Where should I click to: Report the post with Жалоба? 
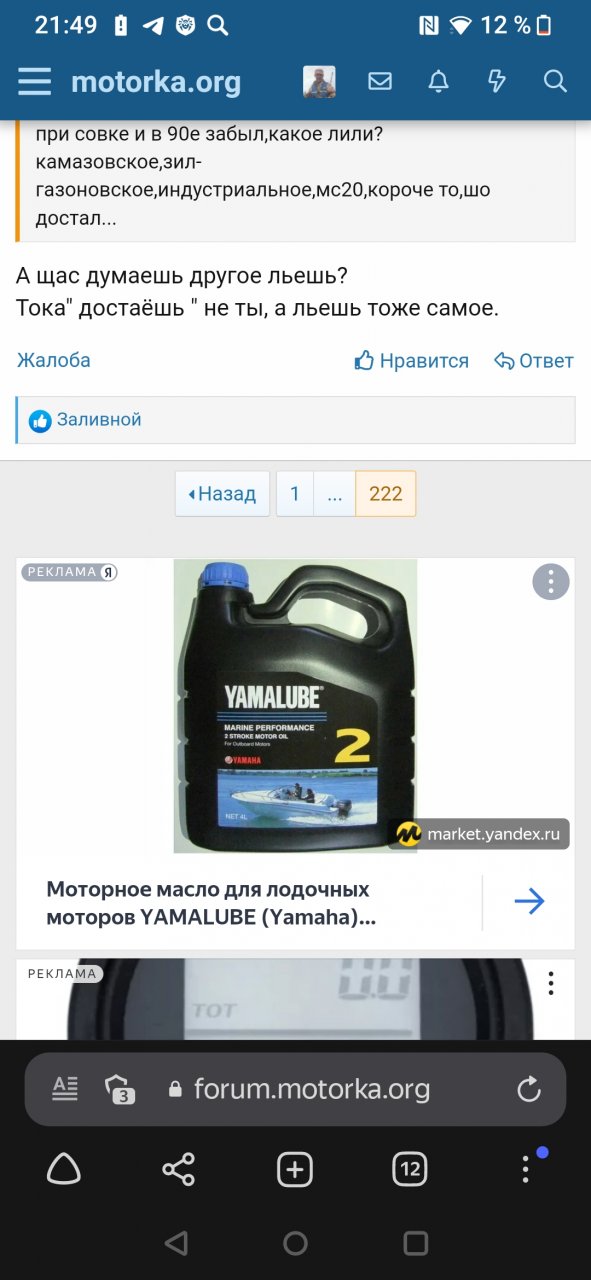(x=53, y=360)
